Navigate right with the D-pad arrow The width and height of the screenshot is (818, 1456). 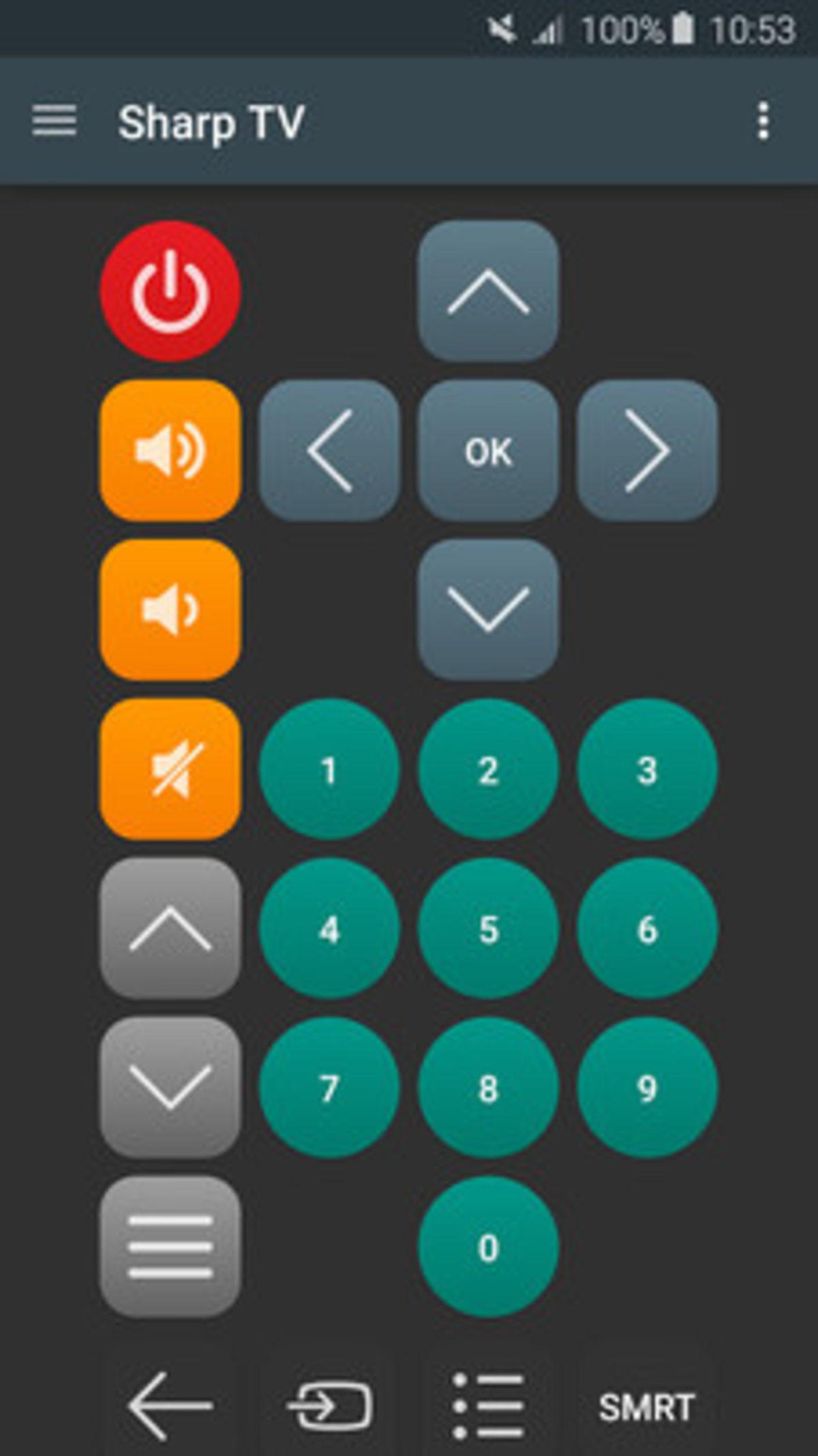(647, 451)
